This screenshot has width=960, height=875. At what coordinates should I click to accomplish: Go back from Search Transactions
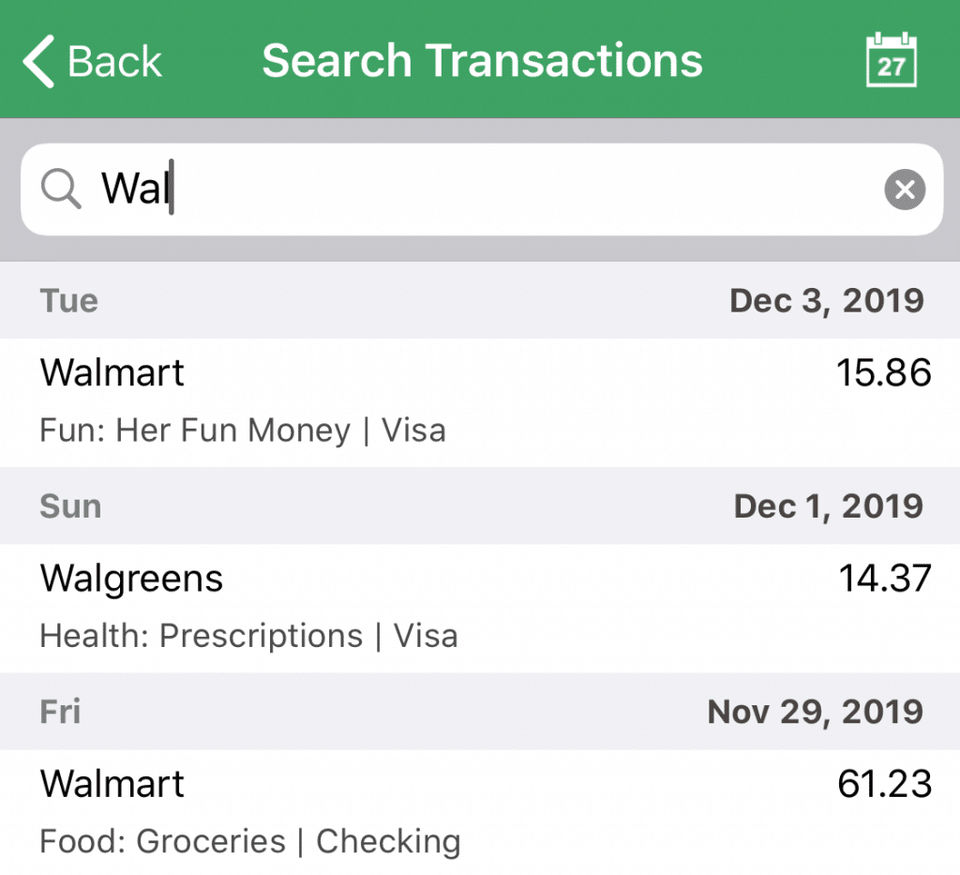[x=92, y=61]
